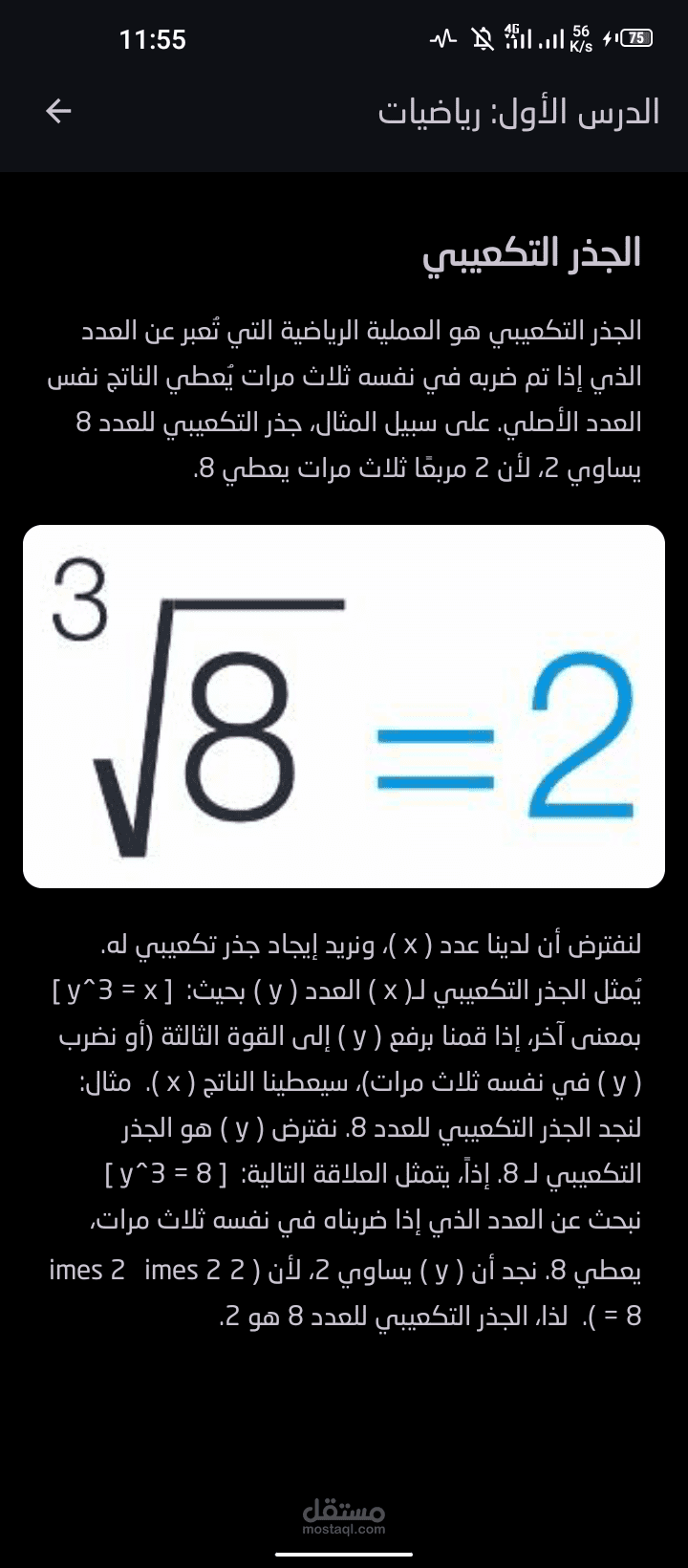
Task: Go back from the math lesson
Action: [x=58, y=112]
